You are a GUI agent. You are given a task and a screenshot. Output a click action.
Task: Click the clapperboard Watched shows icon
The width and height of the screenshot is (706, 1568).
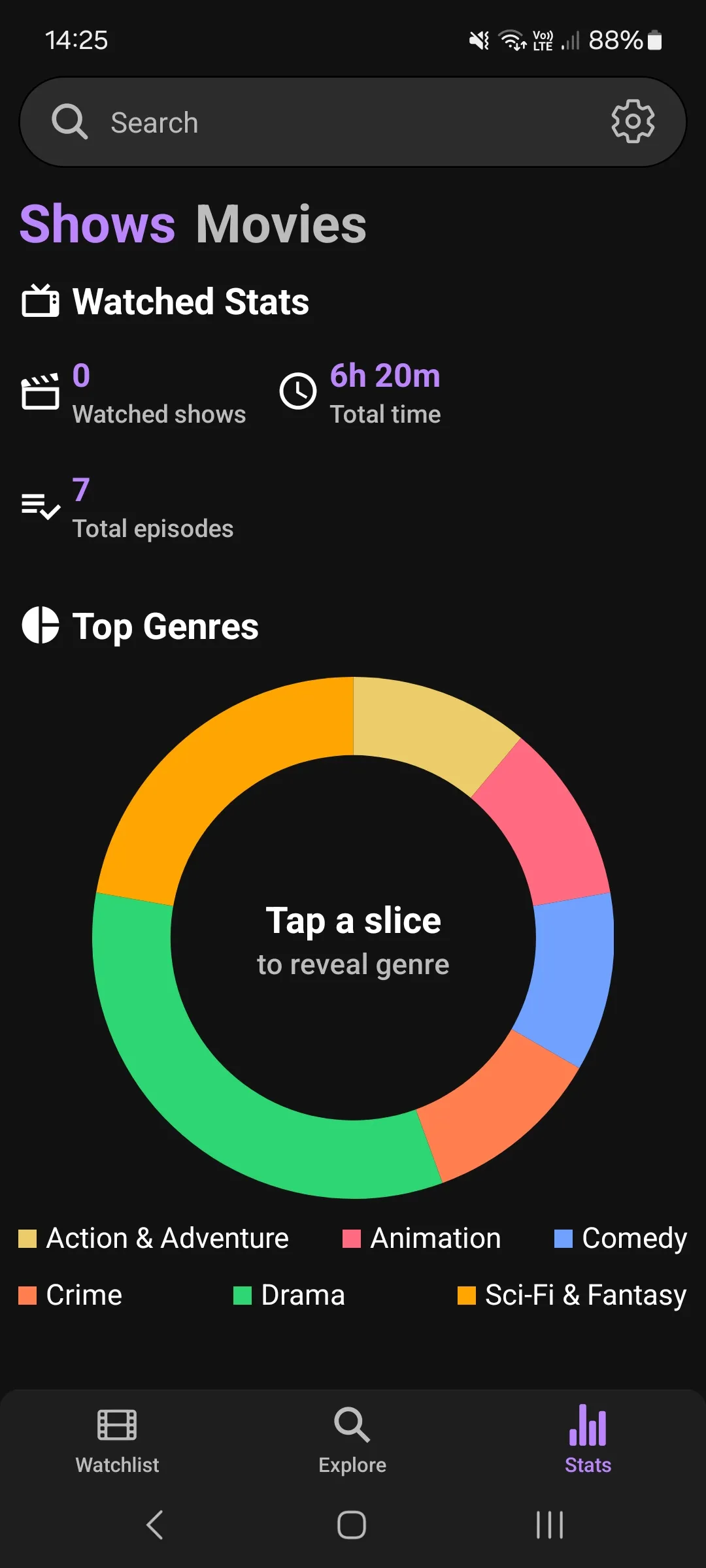(x=41, y=392)
